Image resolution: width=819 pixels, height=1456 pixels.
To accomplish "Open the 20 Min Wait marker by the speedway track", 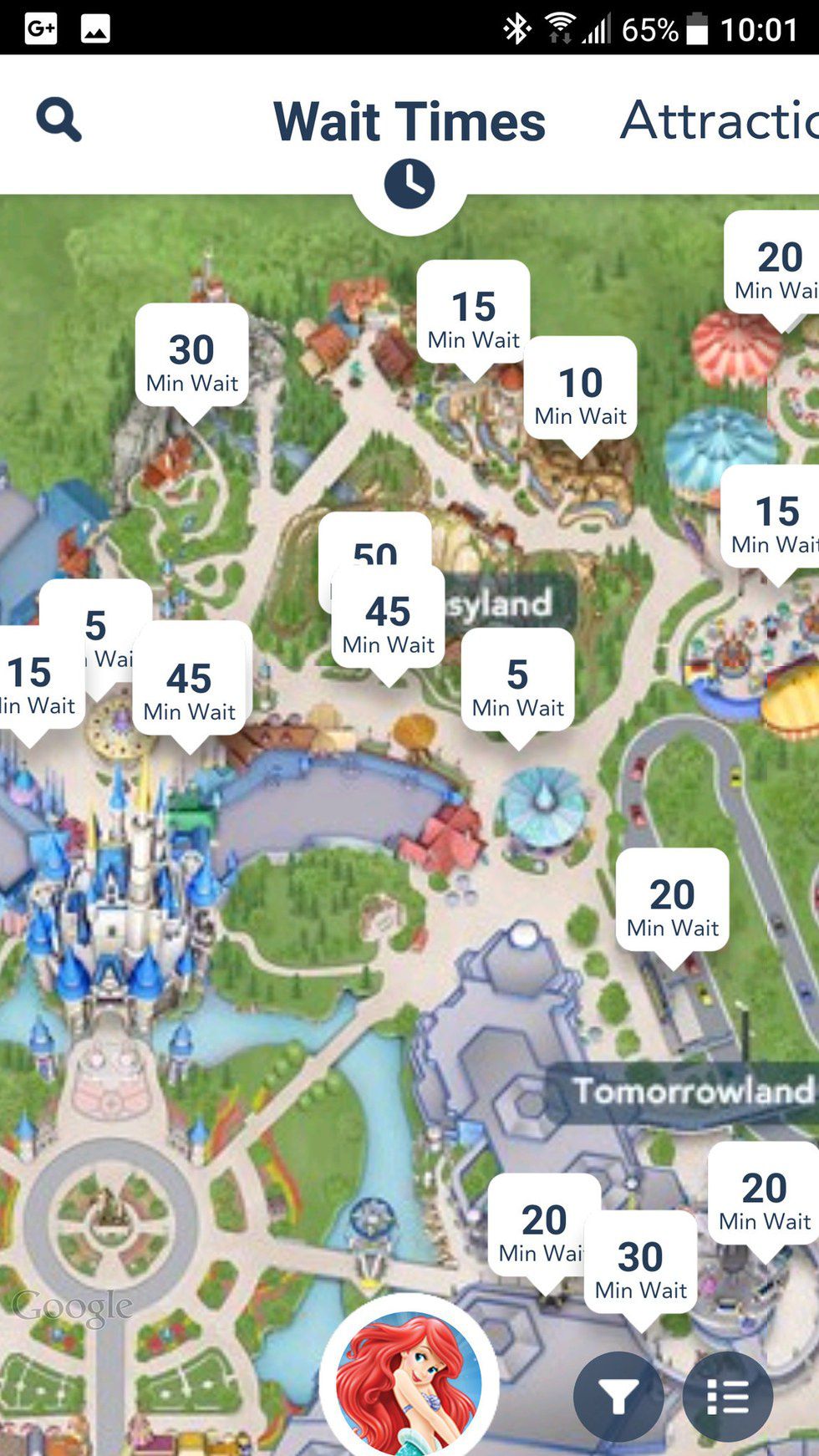I will click(x=672, y=904).
